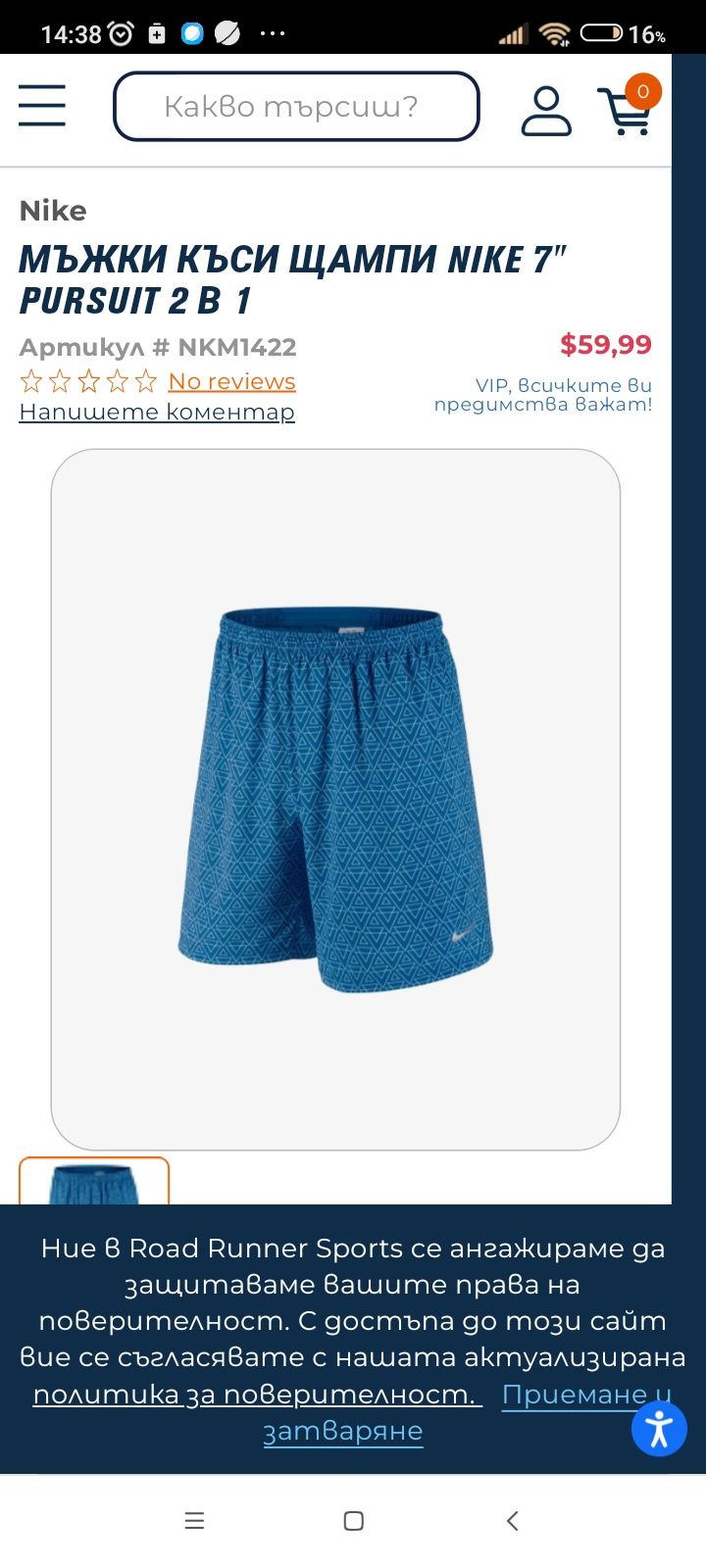706x1568 pixels.
Task: Select the first product thumbnail
Action: (x=94, y=1183)
